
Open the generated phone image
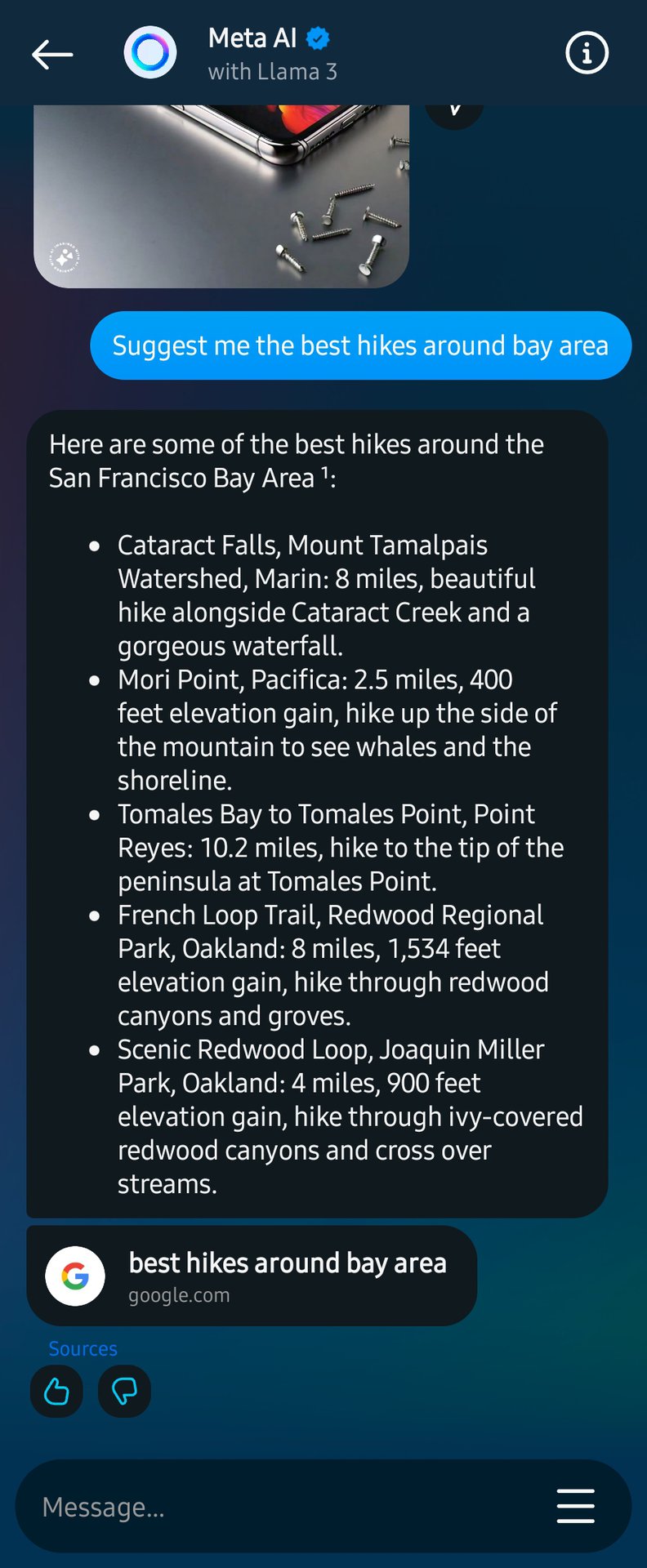pyautogui.click(x=221, y=196)
